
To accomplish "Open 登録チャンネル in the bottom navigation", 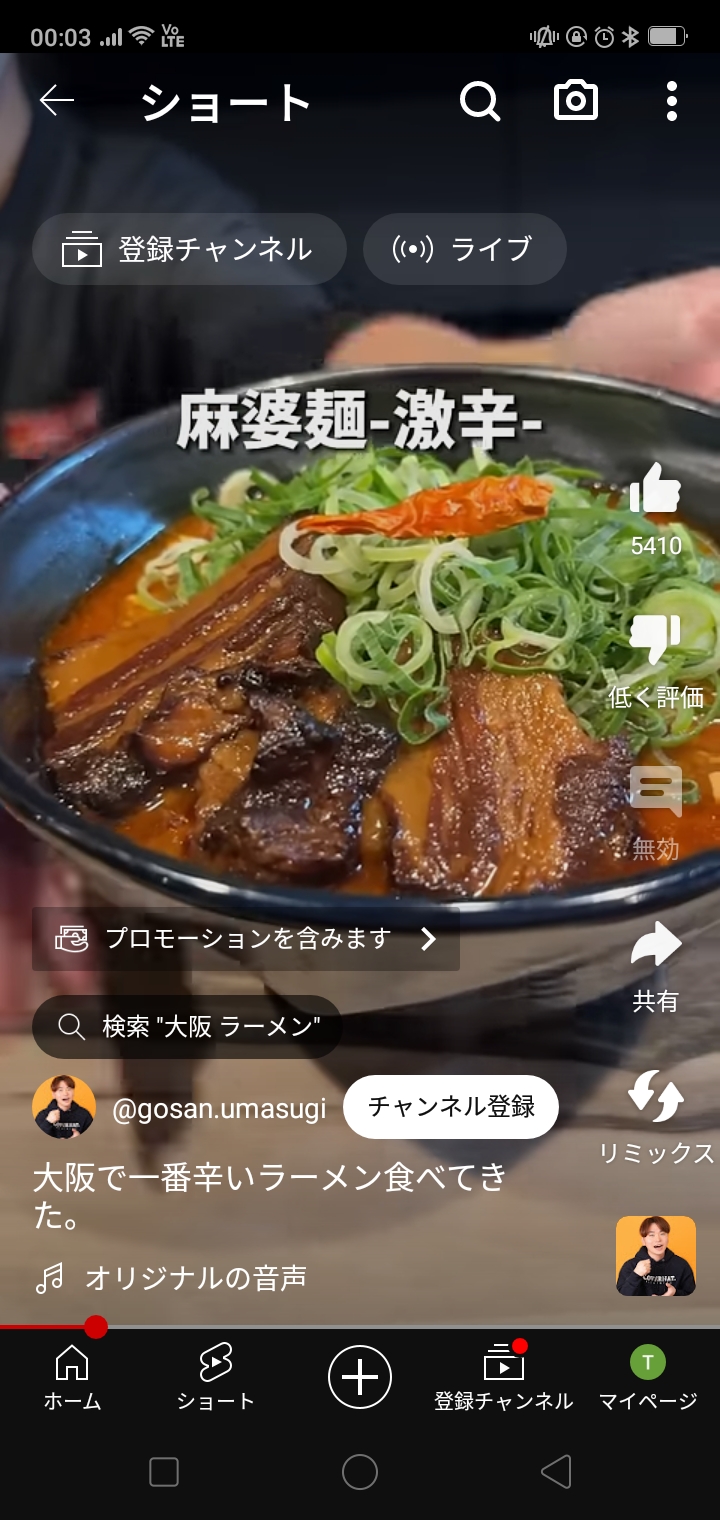I will pyautogui.click(x=504, y=1378).
